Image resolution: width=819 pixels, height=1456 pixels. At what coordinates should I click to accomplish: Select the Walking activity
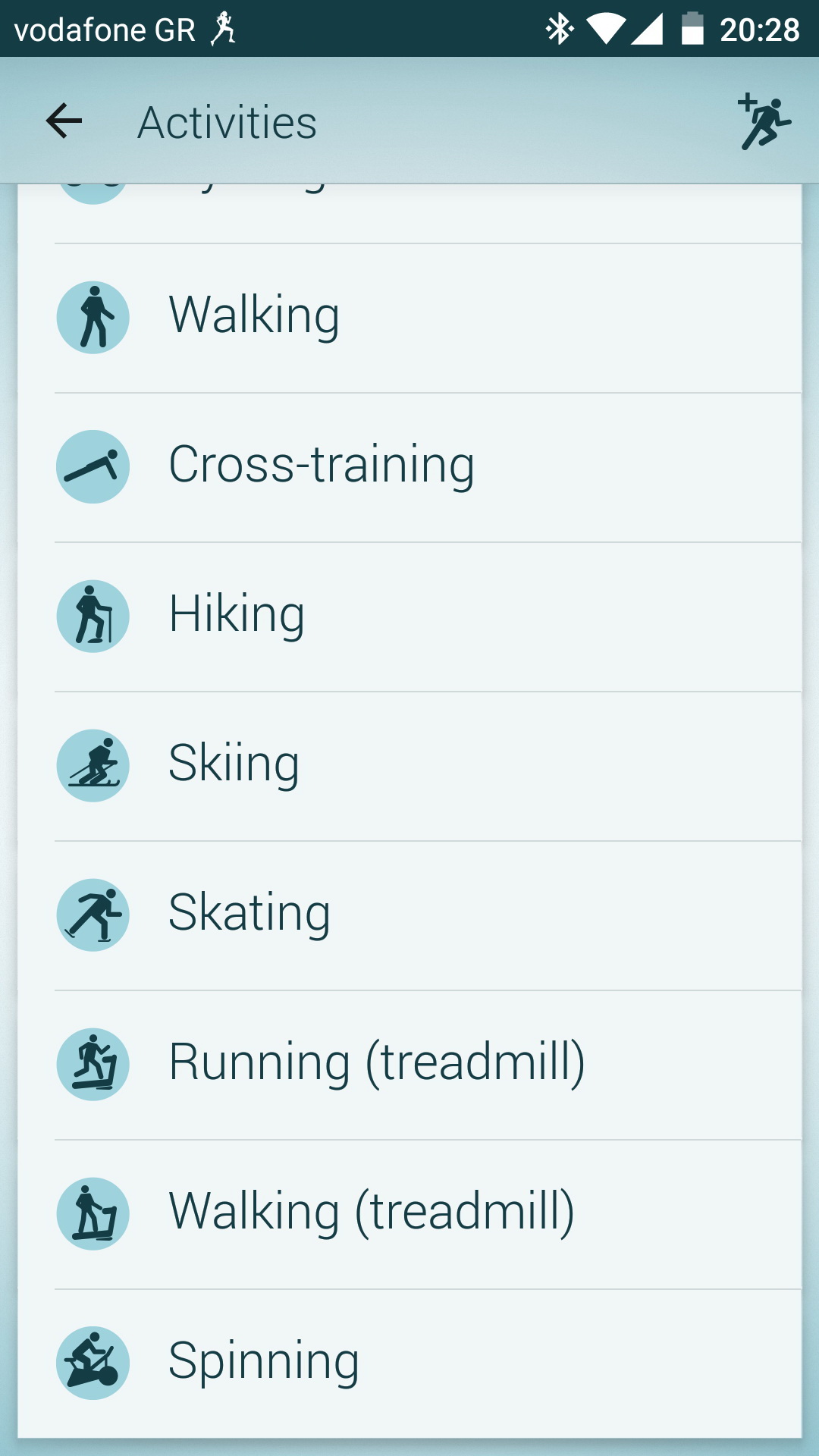(409, 318)
